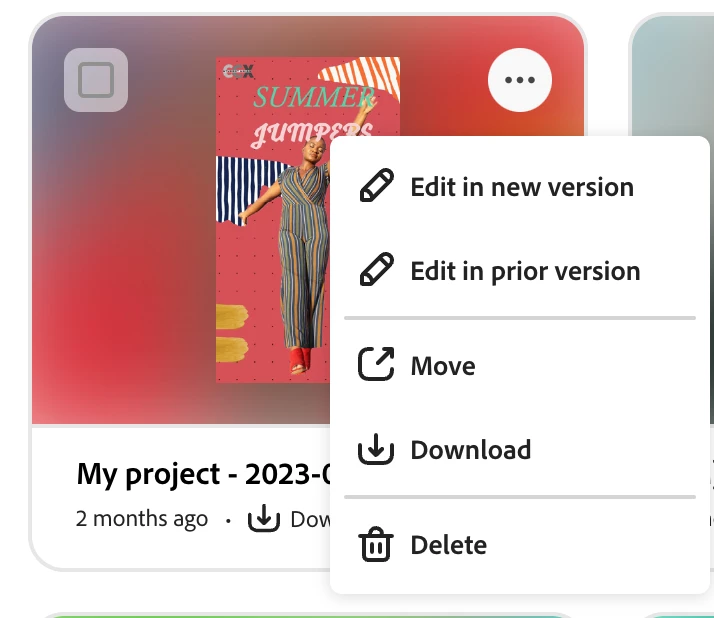Image resolution: width=714 pixels, height=618 pixels.
Task: Choose Edit in new version
Action: [520, 188]
